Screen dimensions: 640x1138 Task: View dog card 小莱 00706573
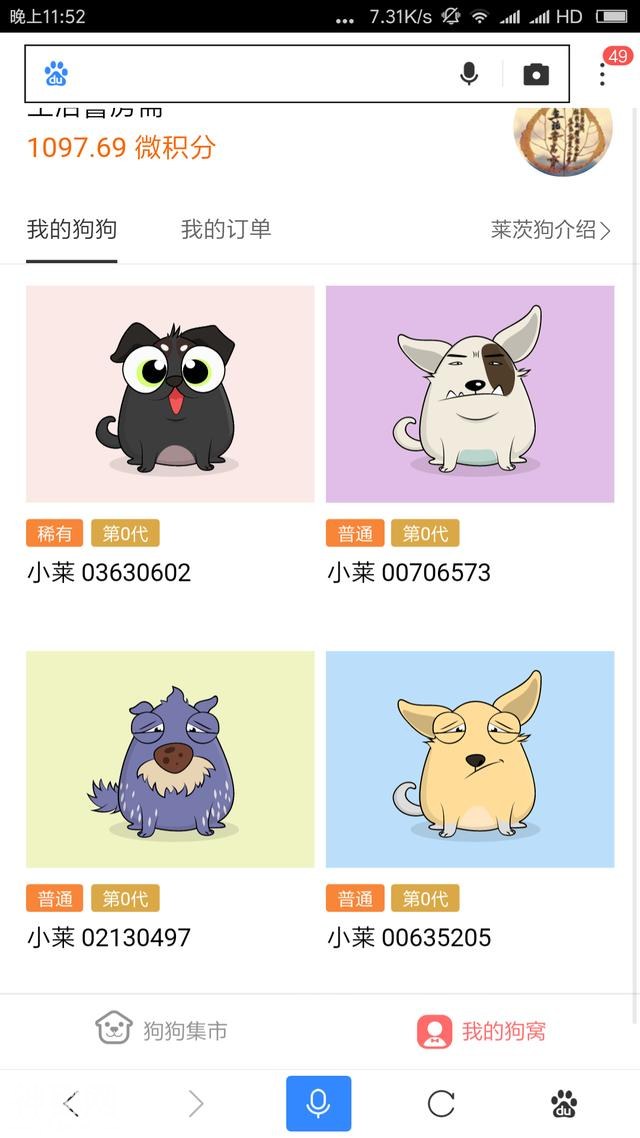point(470,394)
